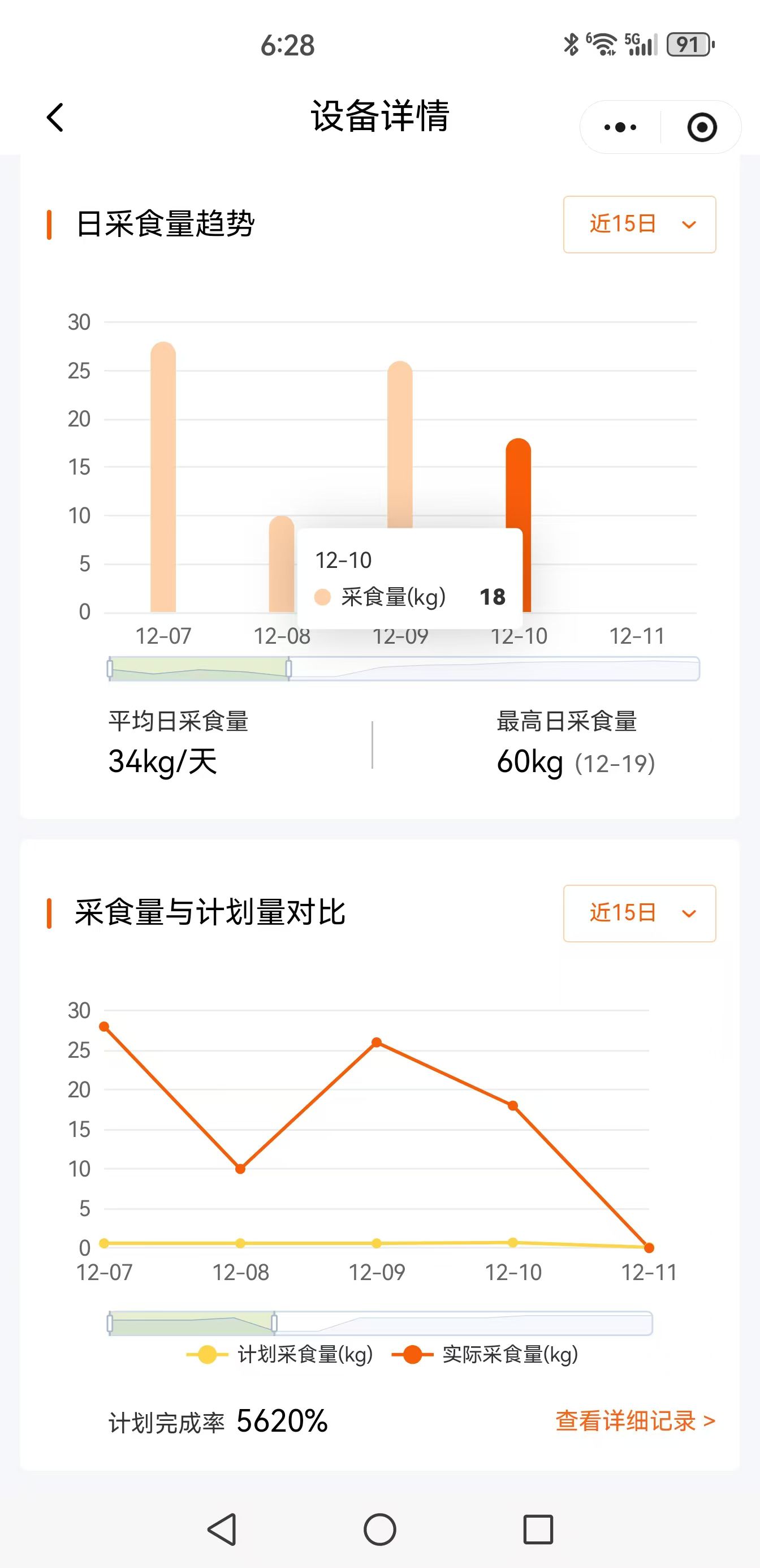Viewport: 760px width, 1568px height.
Task: Go back from 设备详情 page
Action: (55, 118)
